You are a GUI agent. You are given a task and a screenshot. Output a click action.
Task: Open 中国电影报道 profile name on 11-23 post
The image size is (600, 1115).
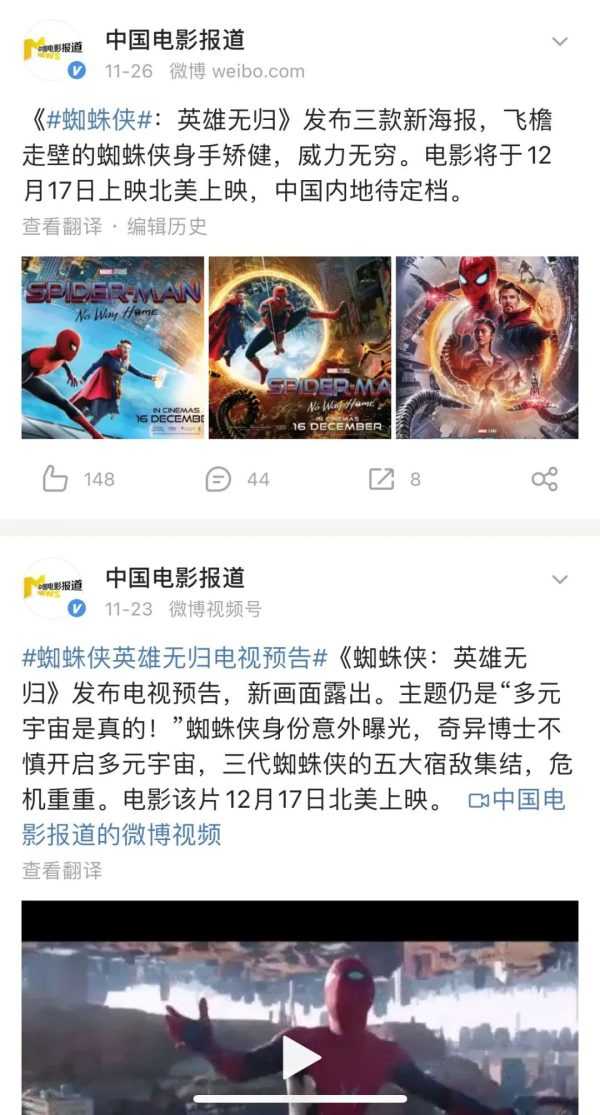point(175,577)
